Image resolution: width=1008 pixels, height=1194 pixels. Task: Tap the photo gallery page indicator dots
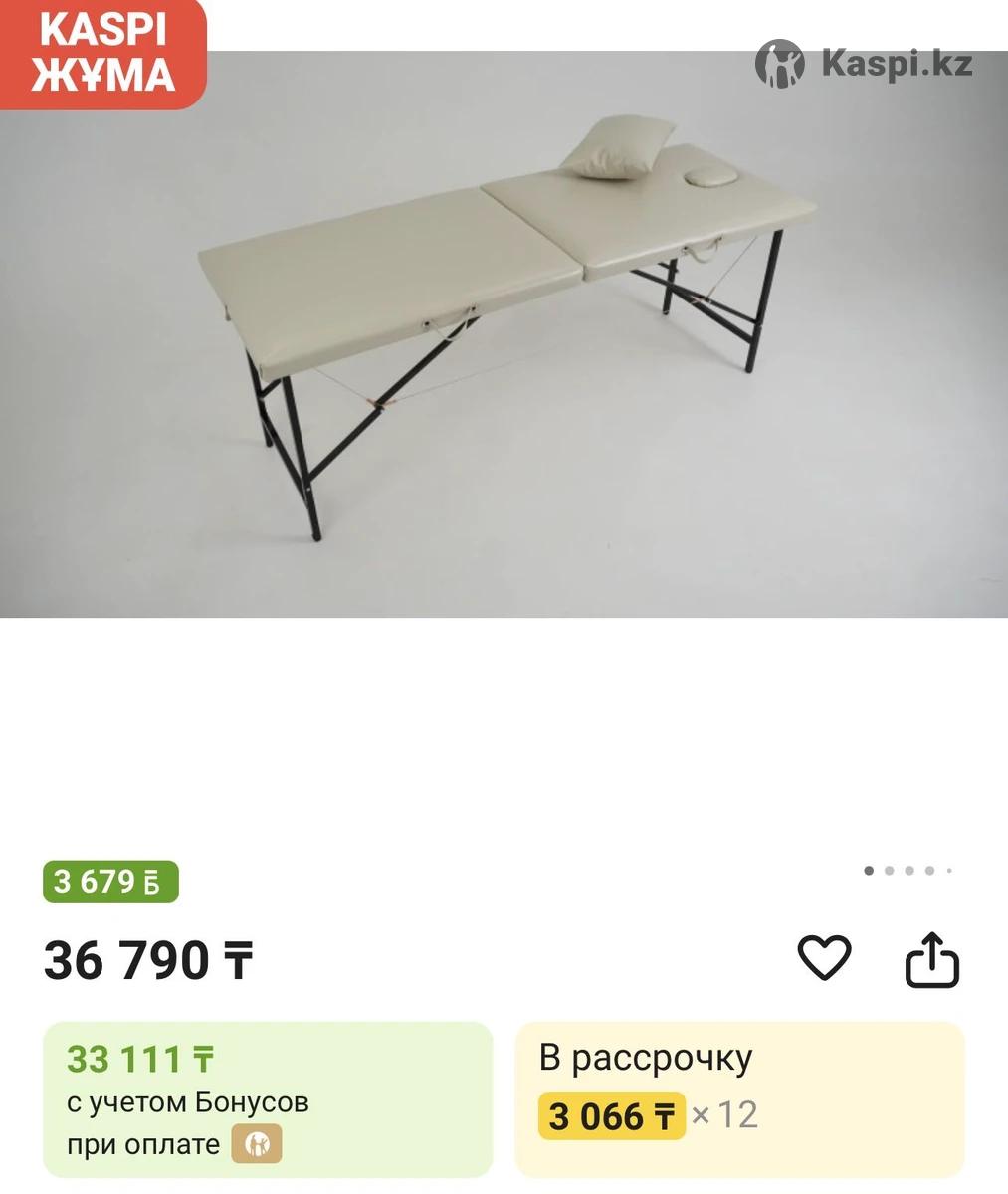(907, 871)
